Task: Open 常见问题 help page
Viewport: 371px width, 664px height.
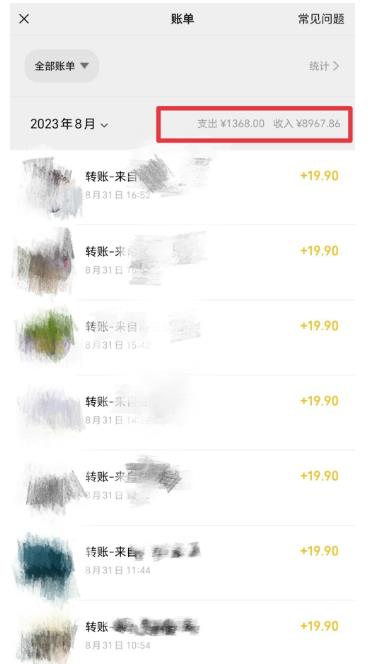Action: (321, 19)
